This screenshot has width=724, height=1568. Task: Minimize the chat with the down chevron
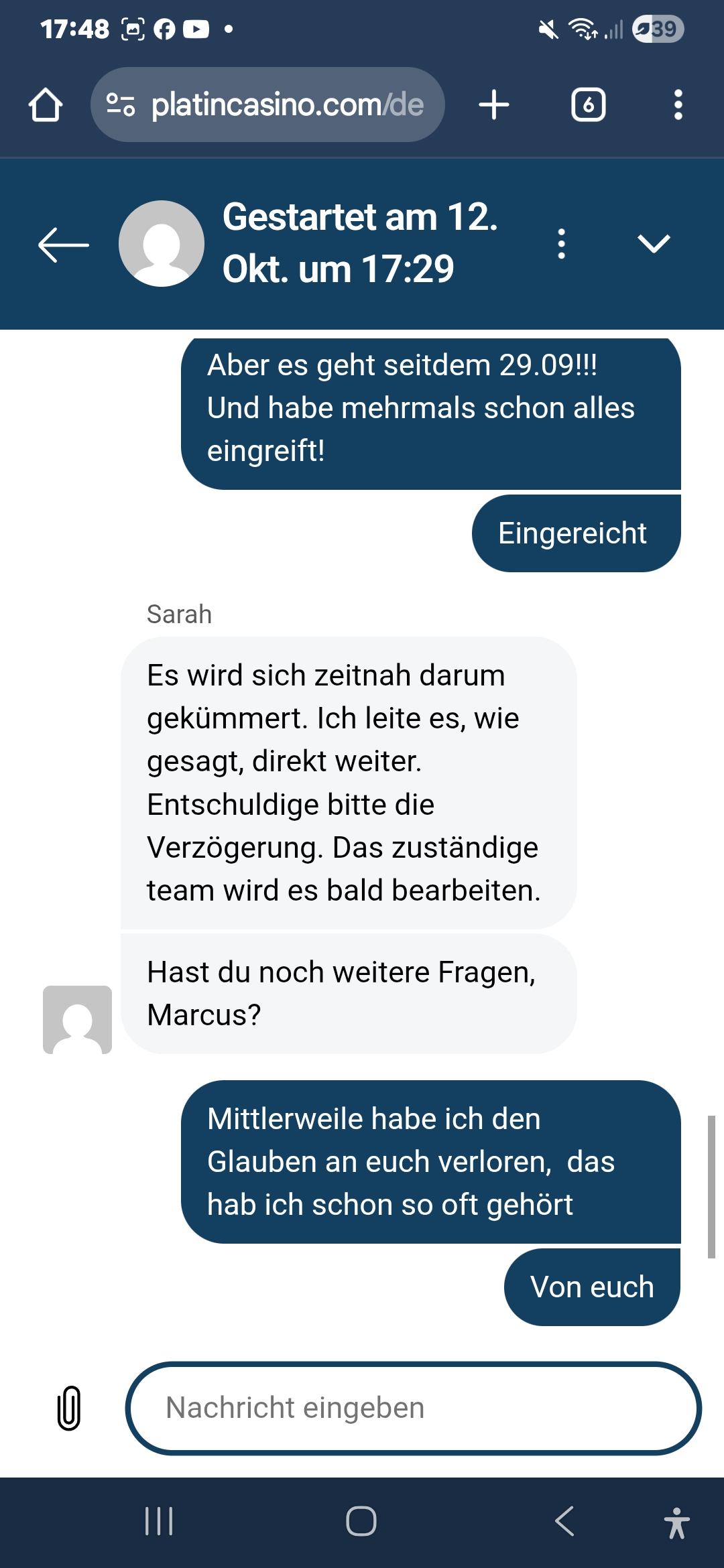(654, 244)
